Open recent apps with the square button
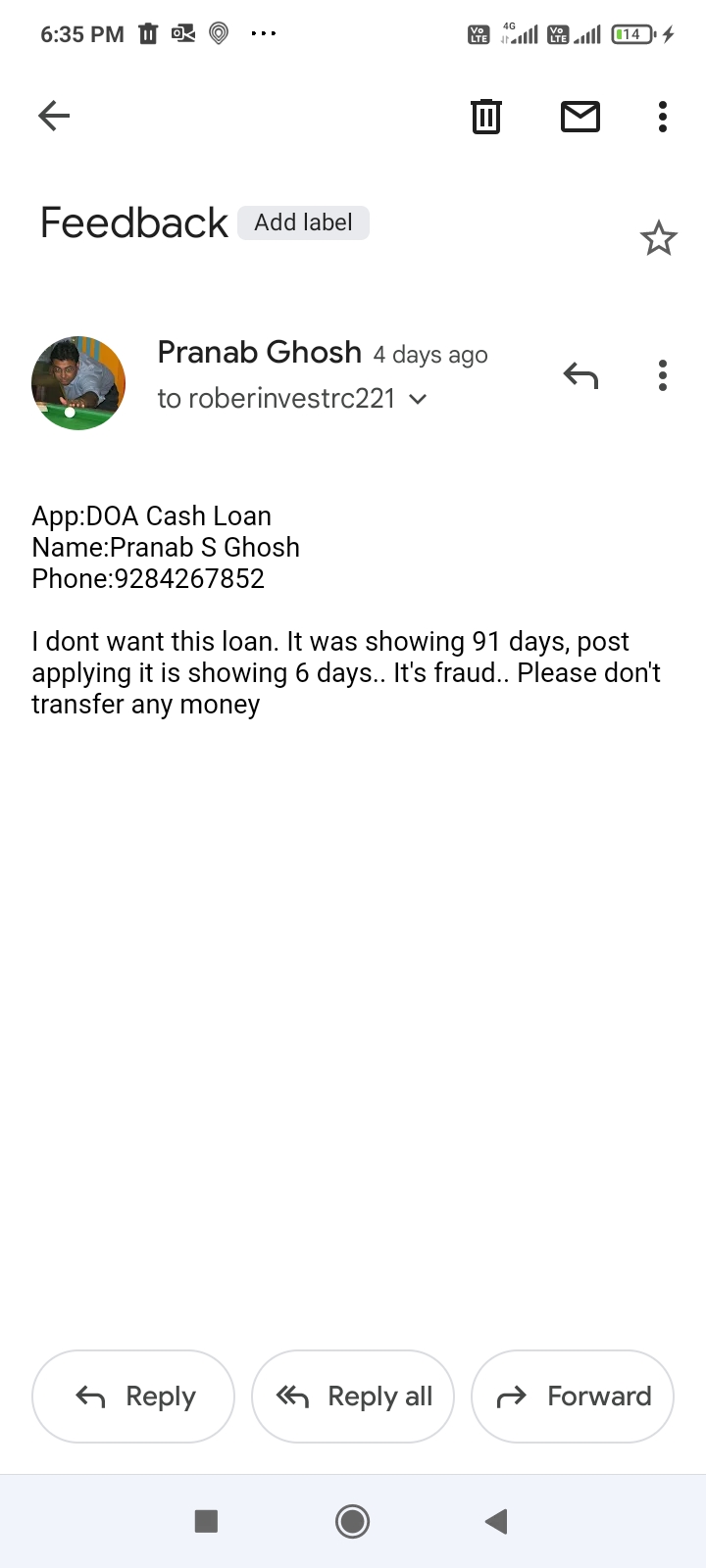This screenshot has height=1568, width=706. (206, 1521)
